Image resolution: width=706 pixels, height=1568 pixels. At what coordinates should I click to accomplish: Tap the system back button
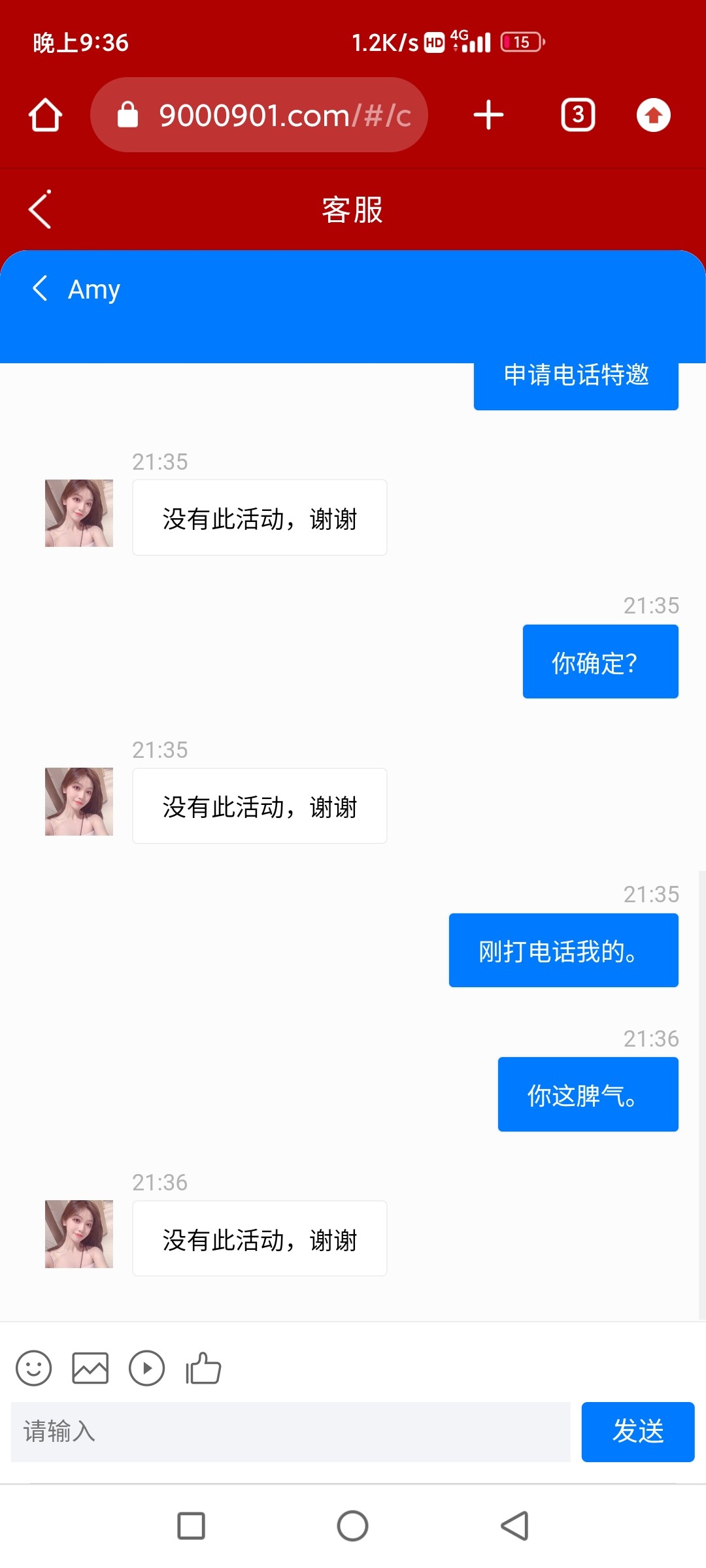[x=514, y=1526]
